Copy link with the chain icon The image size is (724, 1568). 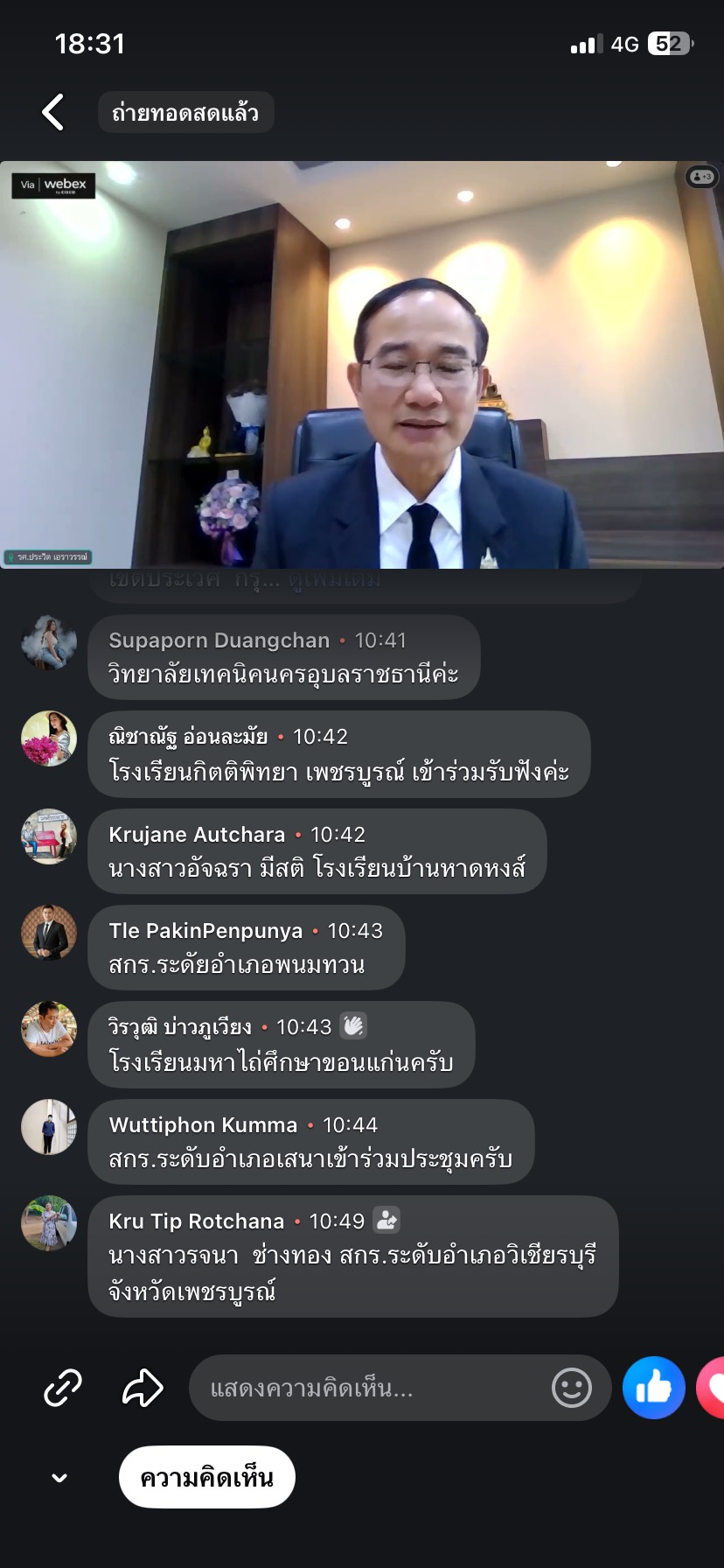(x=63, y=1388)
